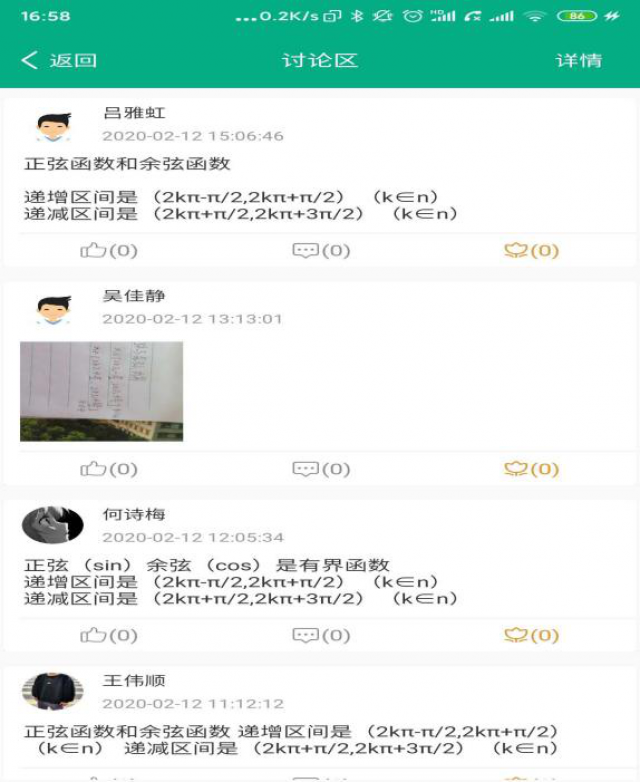Open 详情 in the top bar
This screenshot has width=640, height=782.
[x=578, y=60]
